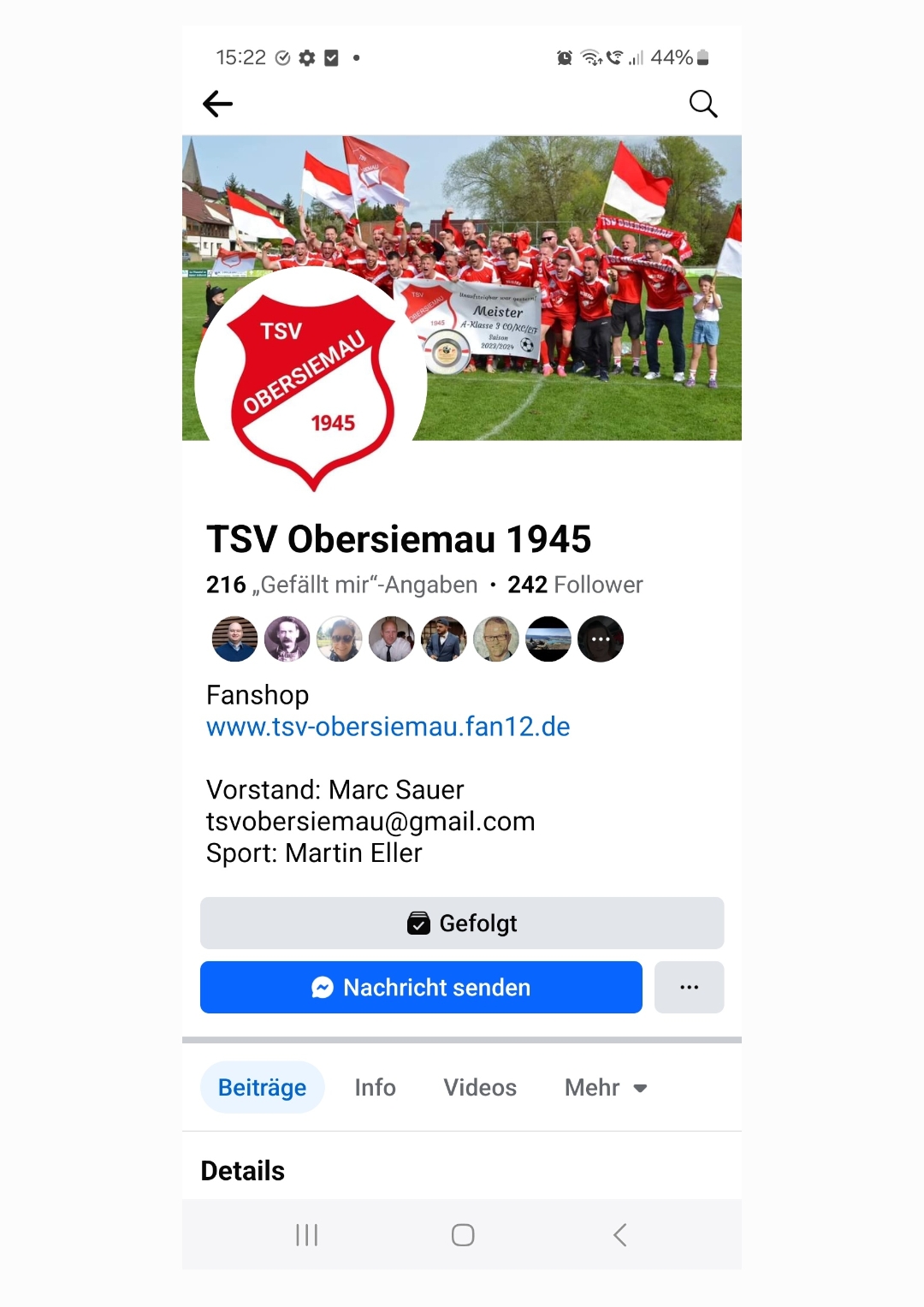
Task: Open the system recent apps button
Action: [306, 1234]
